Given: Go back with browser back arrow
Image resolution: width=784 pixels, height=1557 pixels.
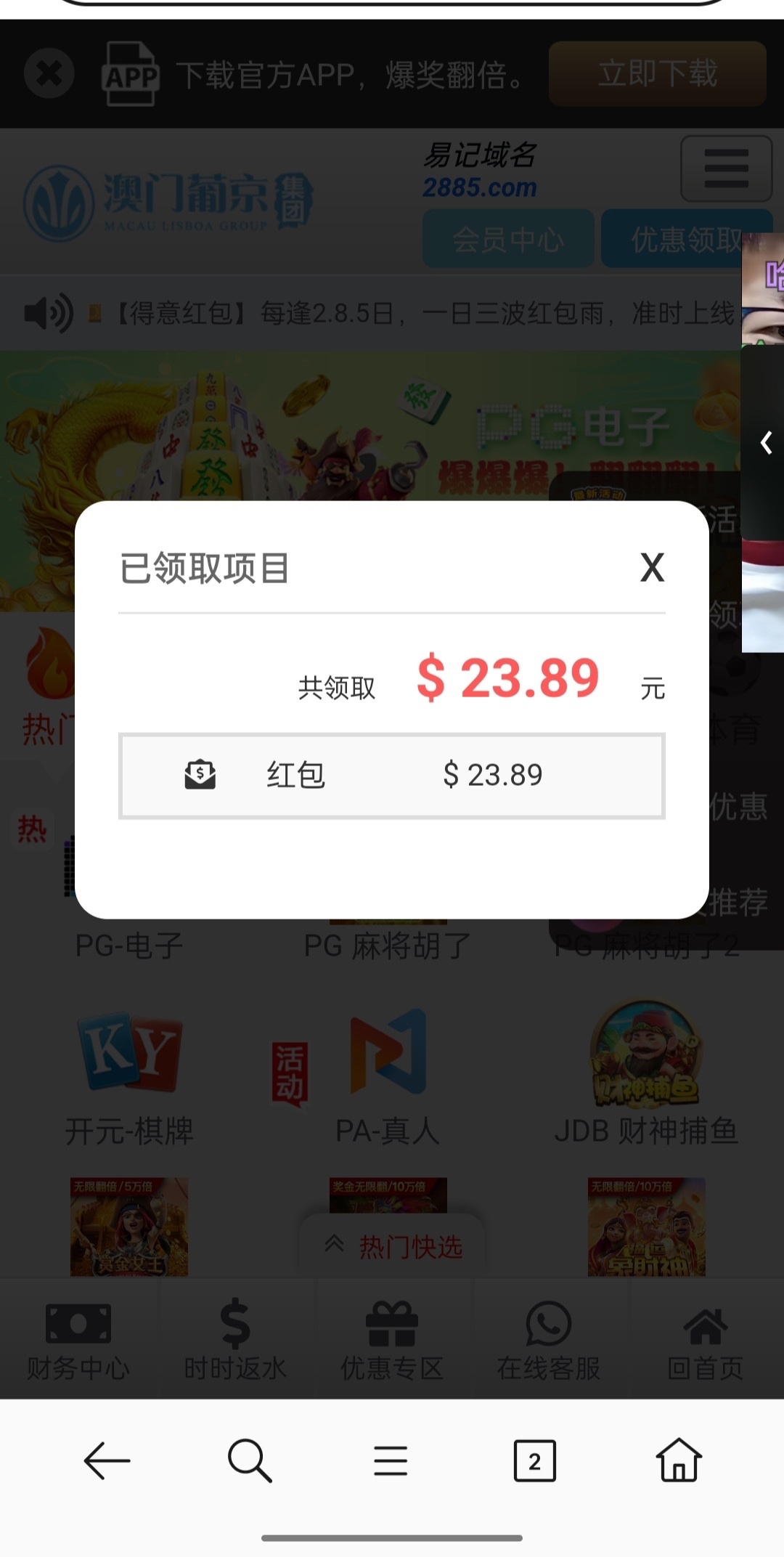Looking at the screenshot, I should pos(107,1460).
